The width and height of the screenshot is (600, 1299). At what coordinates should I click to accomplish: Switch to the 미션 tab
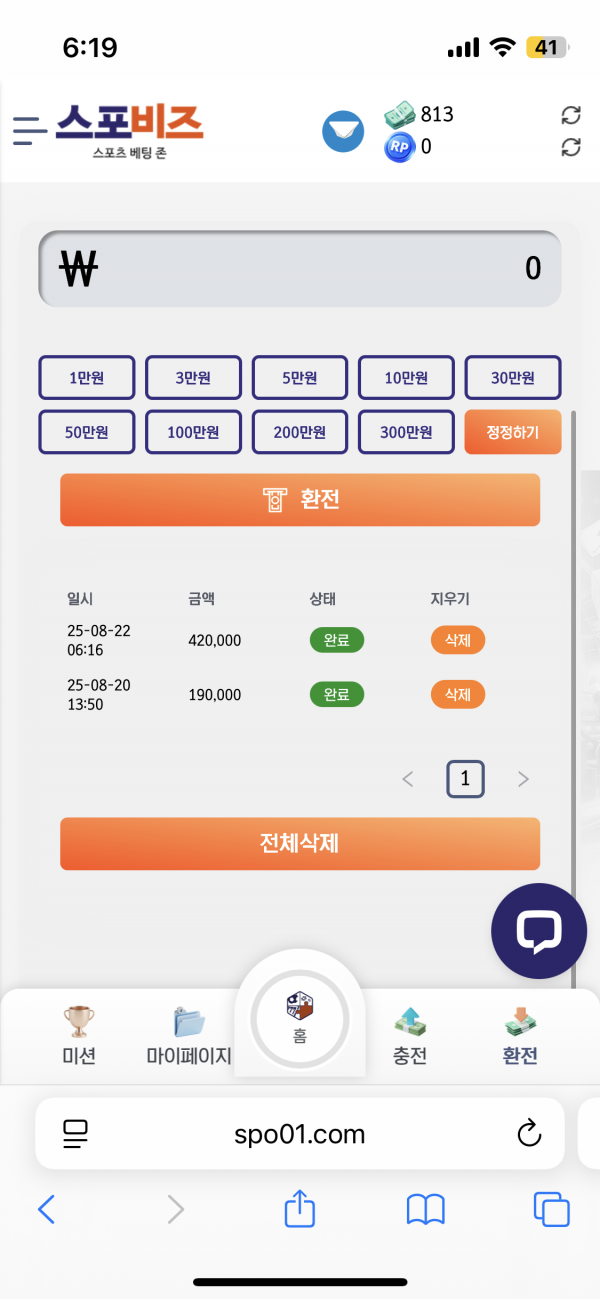(x=79, y=1035)
